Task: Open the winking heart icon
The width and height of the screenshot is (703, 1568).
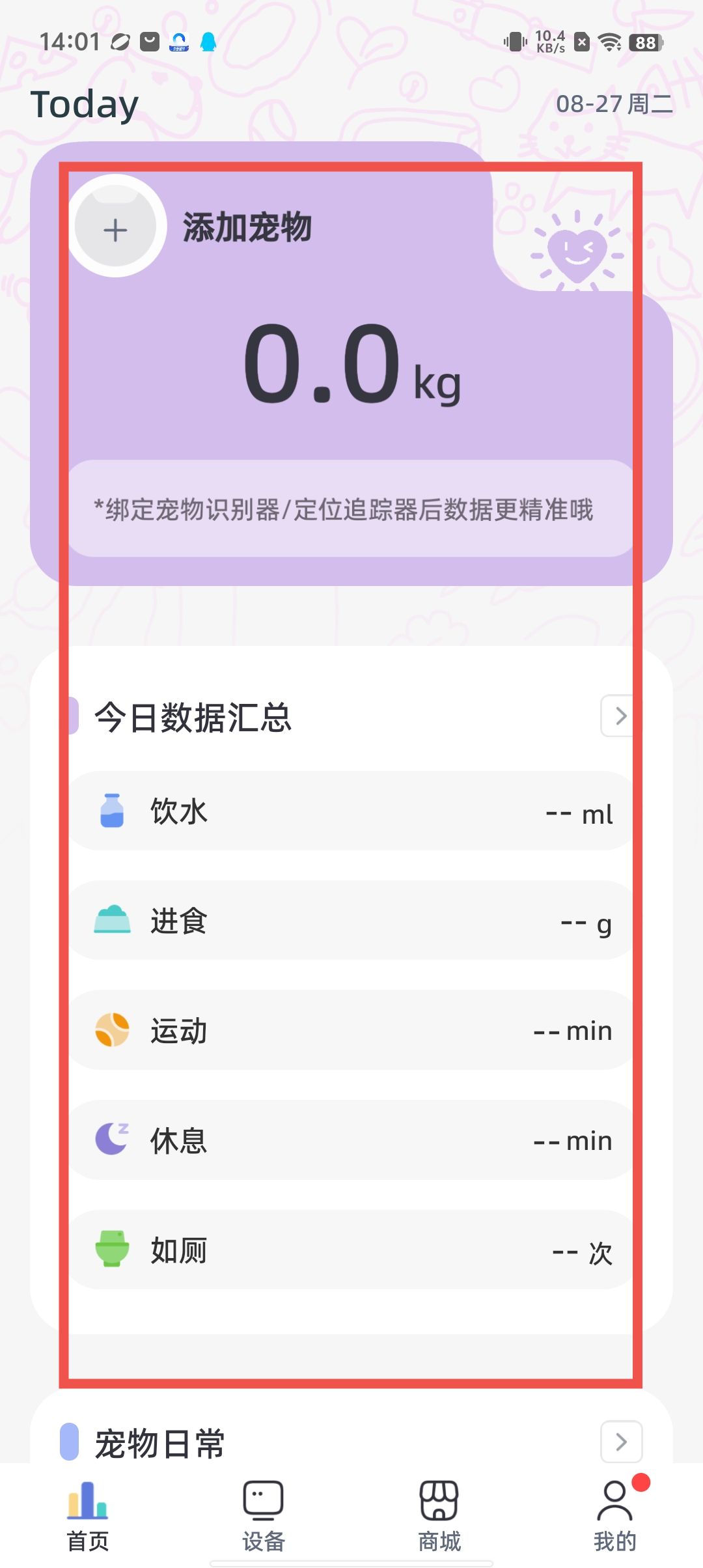Action: click(x=577, y=251)
